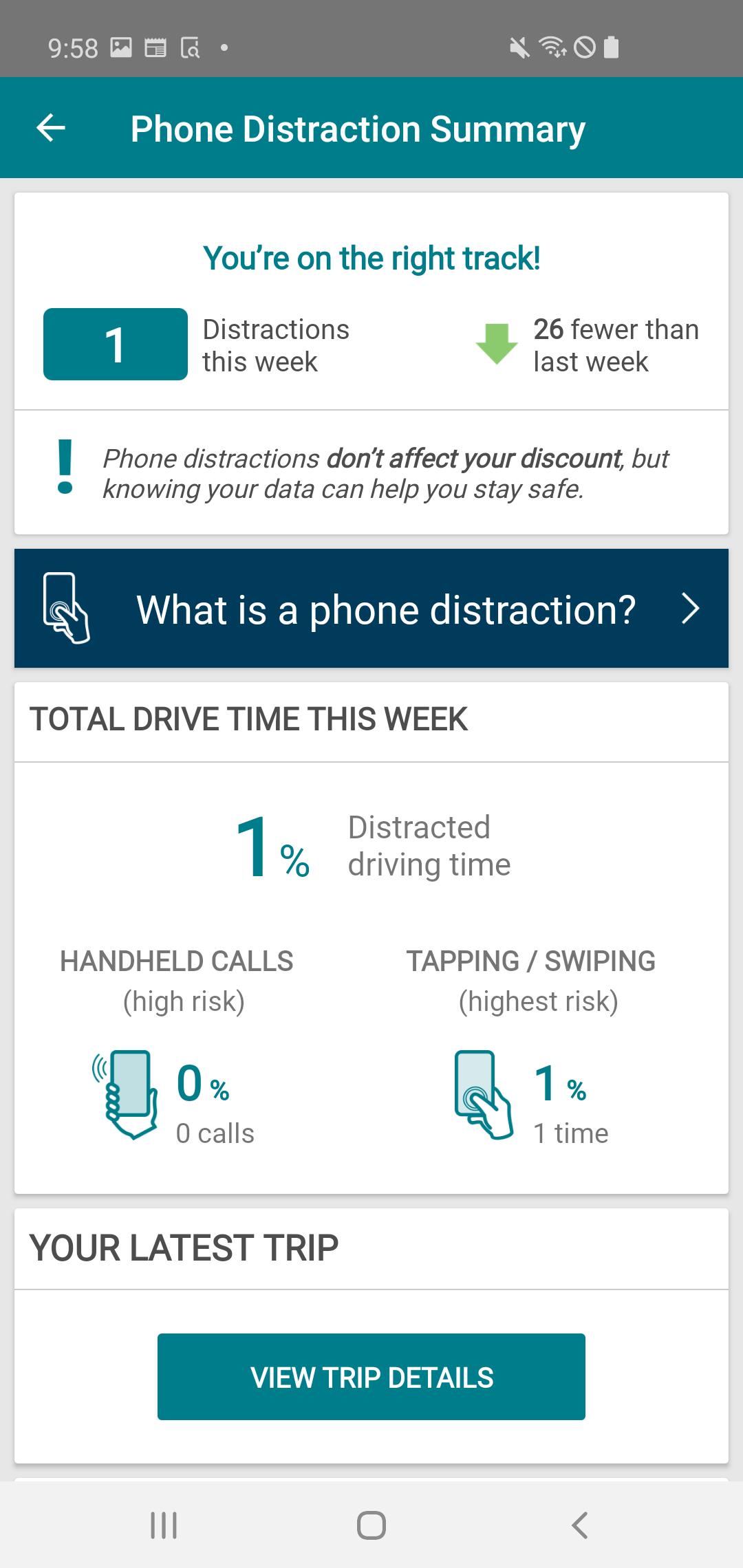This screenshot has width=743, height=1568.
Task: Go to the device home screen
Action: tap(371, 1525)
